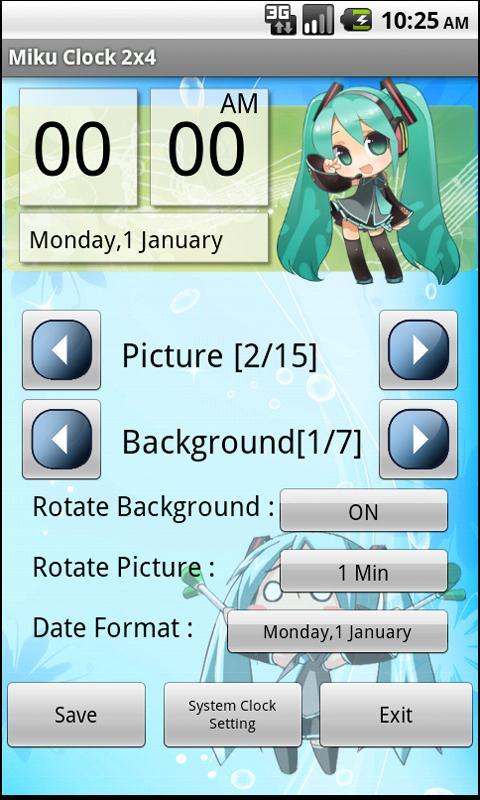Go to the previous picture
The width and height of the screenshot is (480, 800).
point(61,350)
